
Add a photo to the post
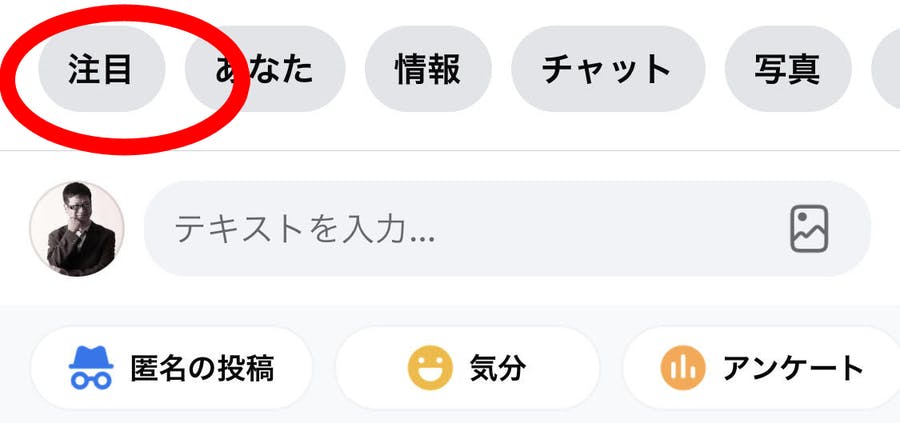coord(809,229)
